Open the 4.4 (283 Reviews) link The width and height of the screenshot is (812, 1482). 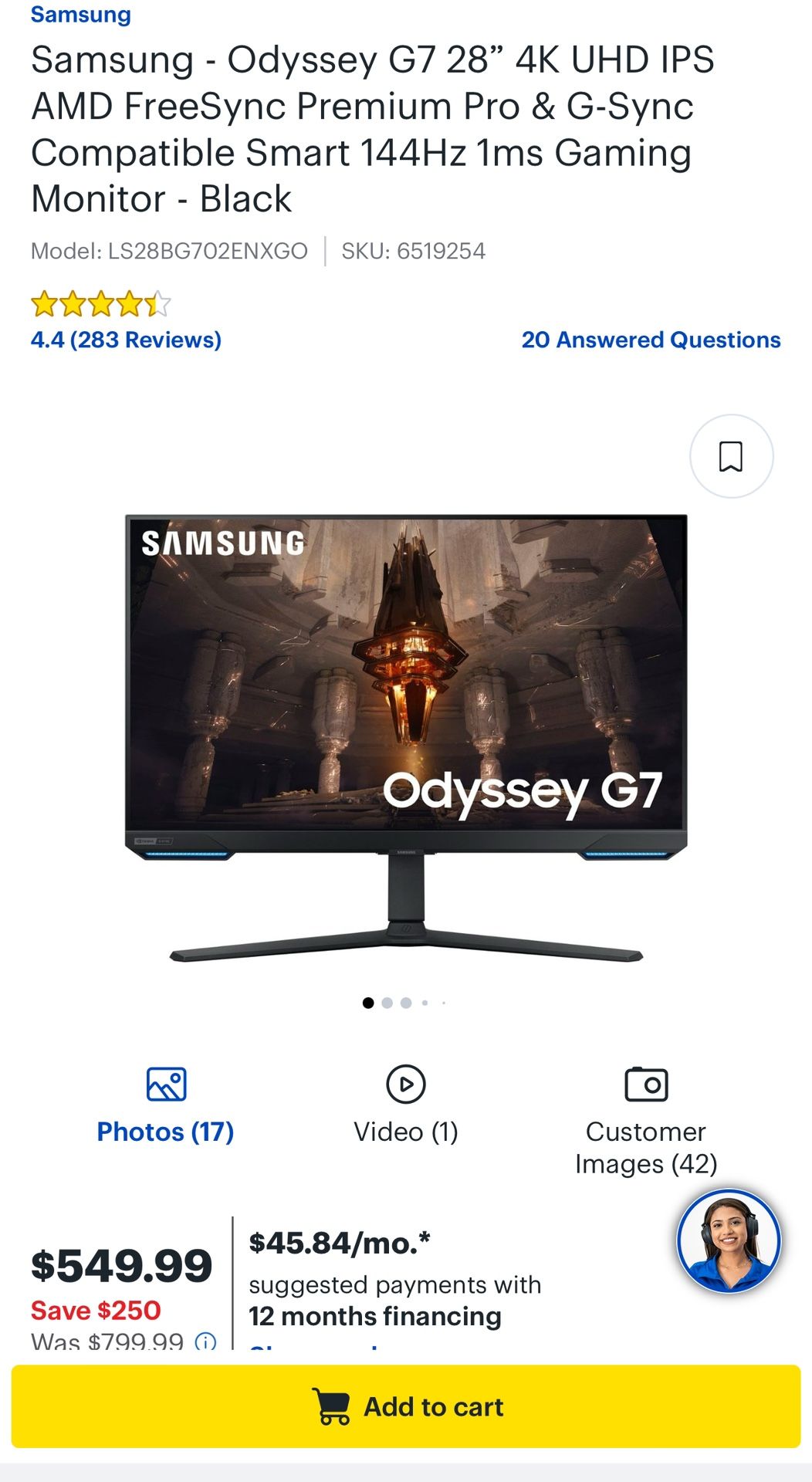[126, 340]
